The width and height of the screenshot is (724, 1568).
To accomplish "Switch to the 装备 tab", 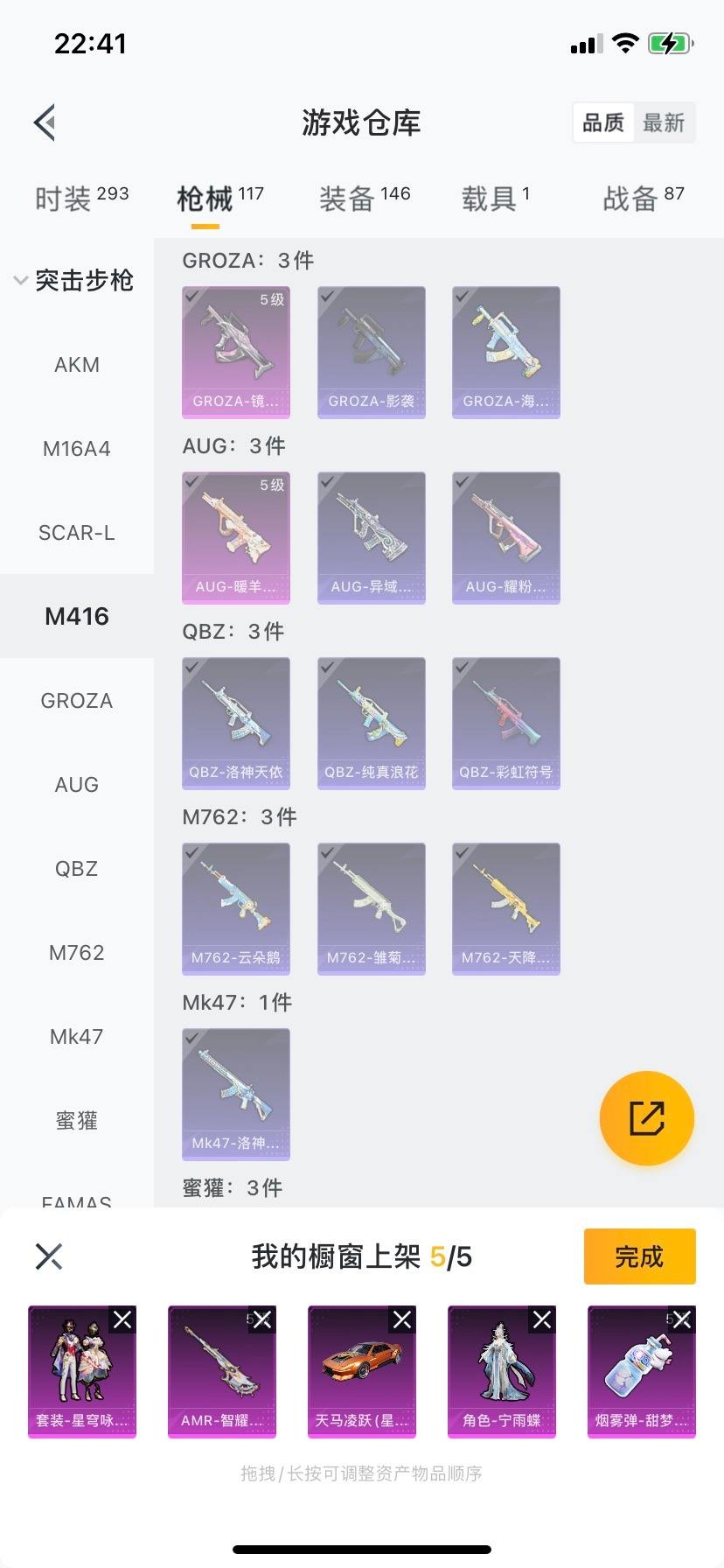I will [x=364, y=199].
